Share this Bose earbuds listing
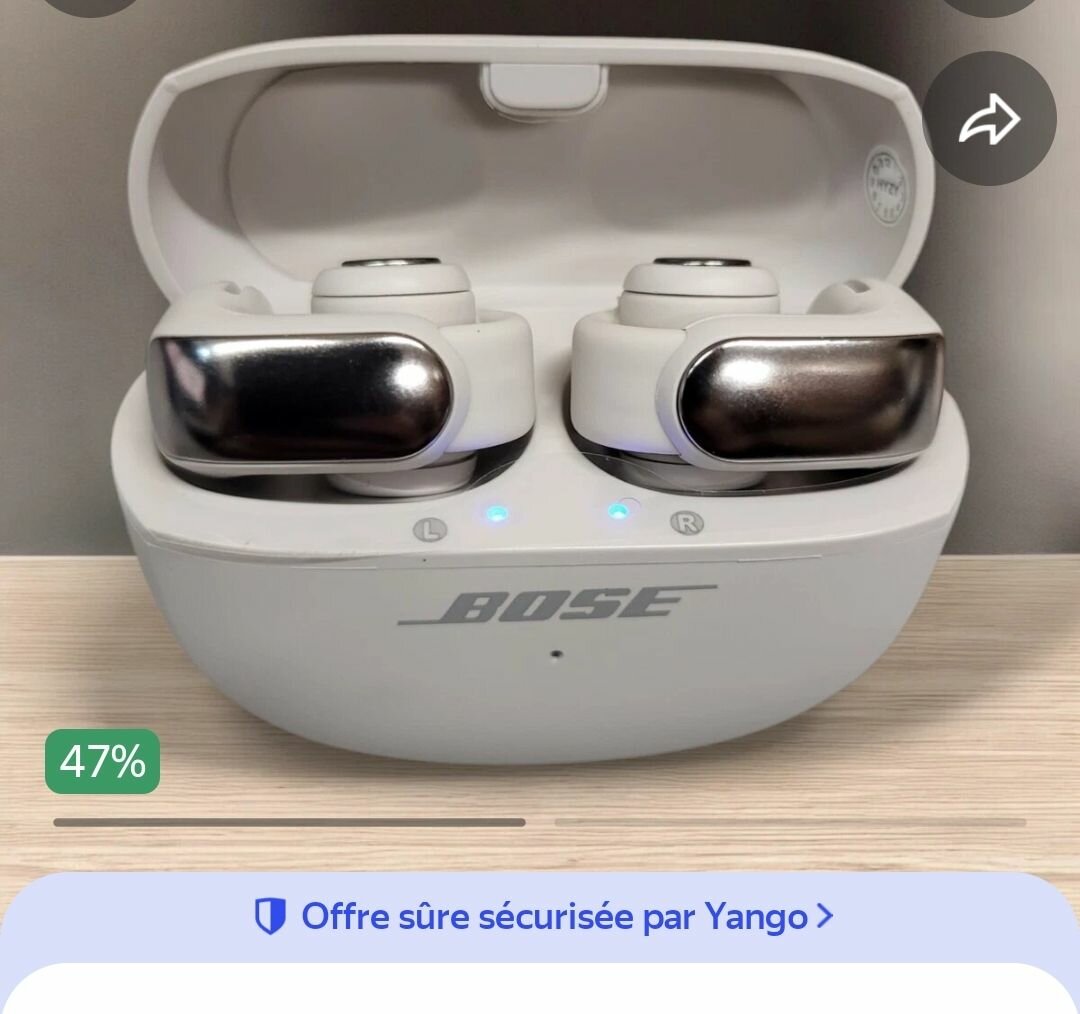This screenshot has height=1014, width=1080. [989, 119]
